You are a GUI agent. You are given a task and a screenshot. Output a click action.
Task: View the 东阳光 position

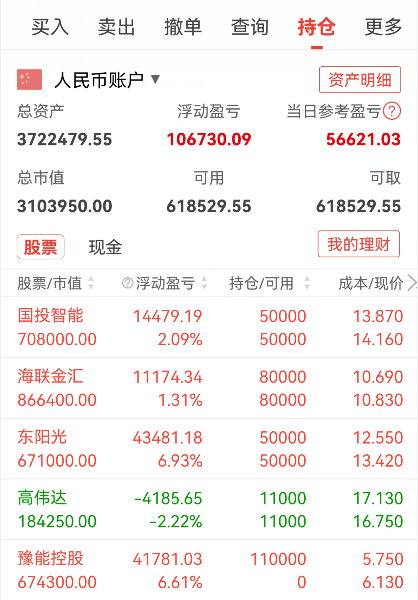[x=209, y=449]
